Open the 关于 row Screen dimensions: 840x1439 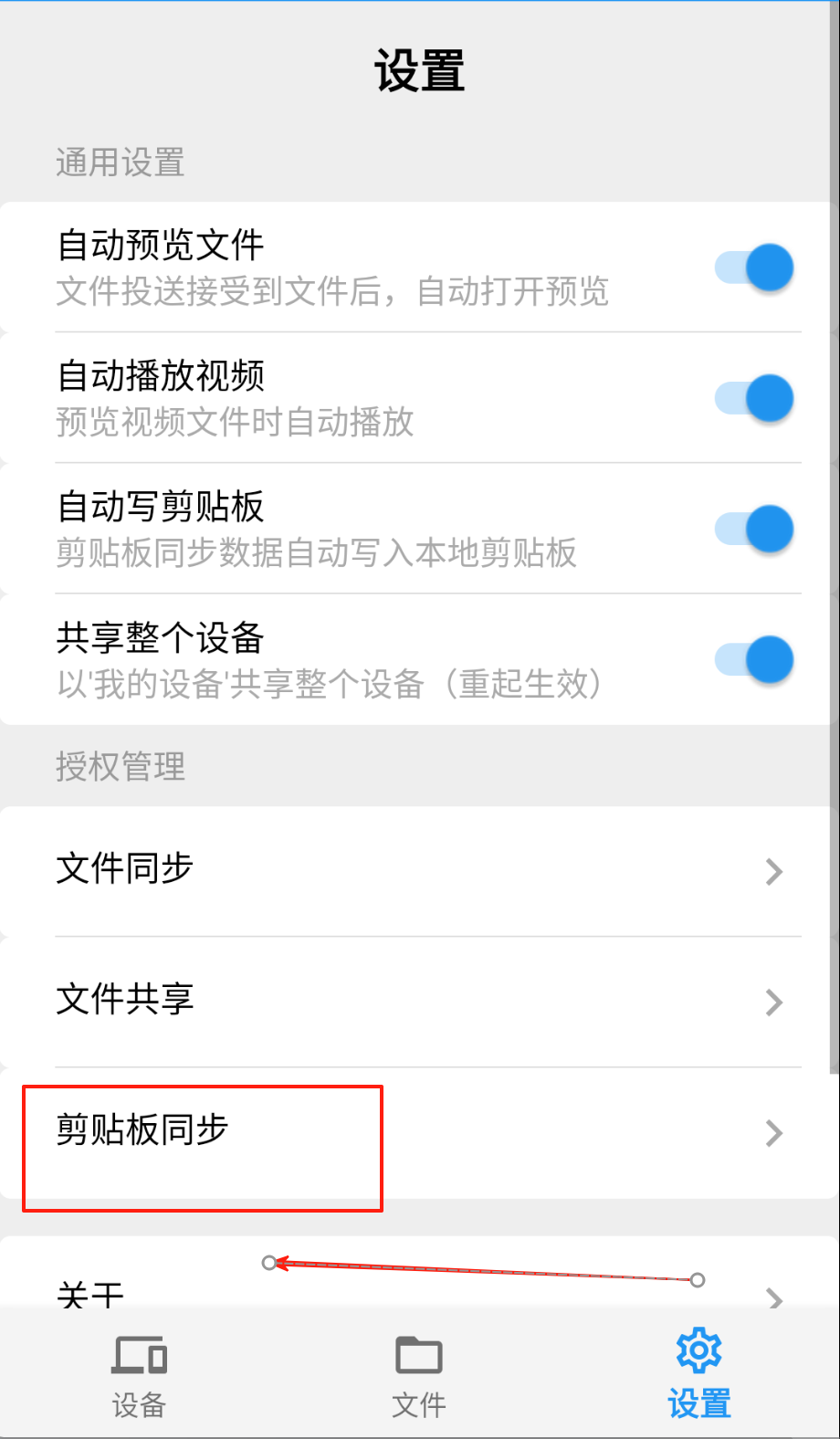(420, 1289)
